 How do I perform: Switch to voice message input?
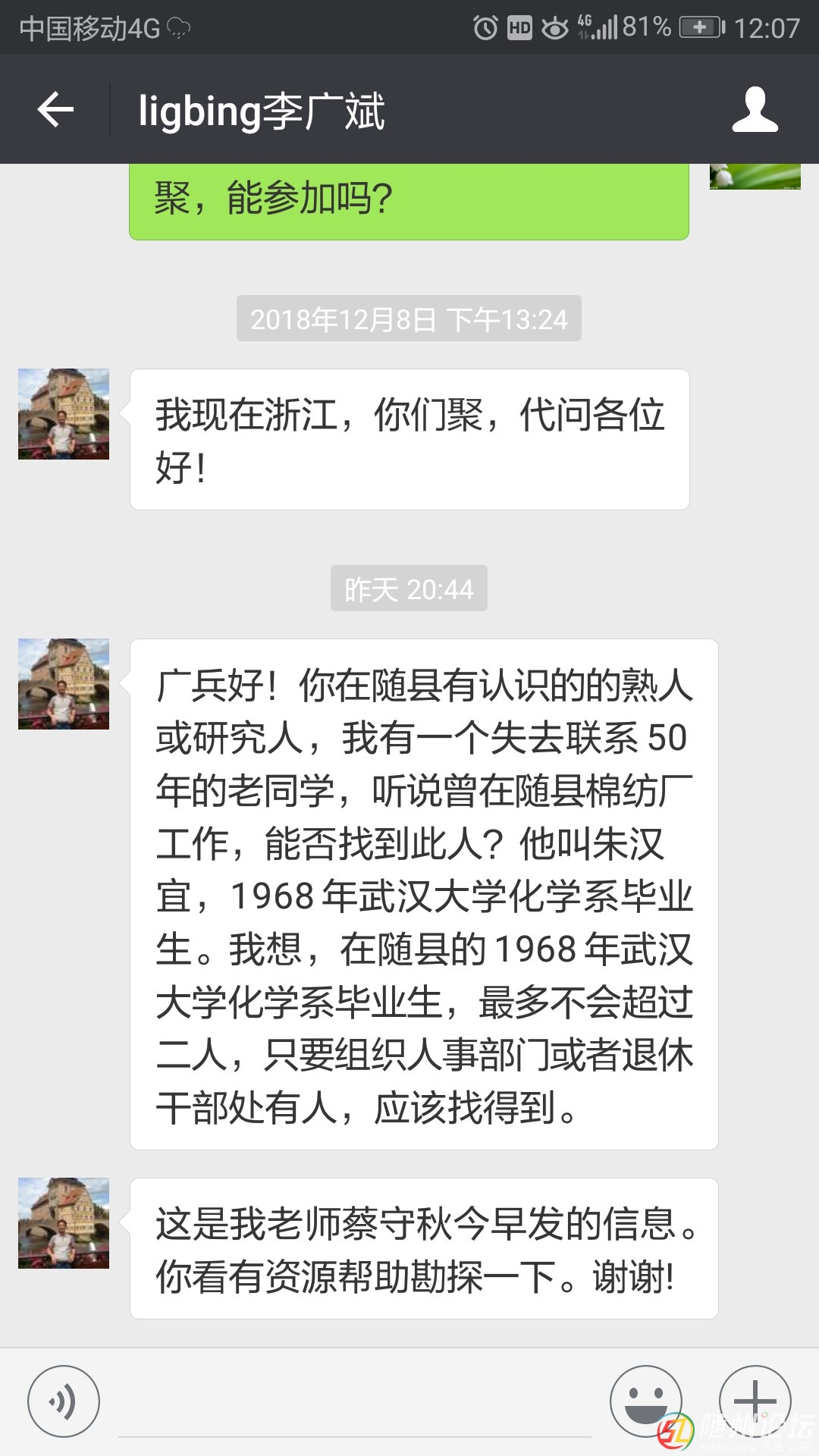click(64, 1401)
